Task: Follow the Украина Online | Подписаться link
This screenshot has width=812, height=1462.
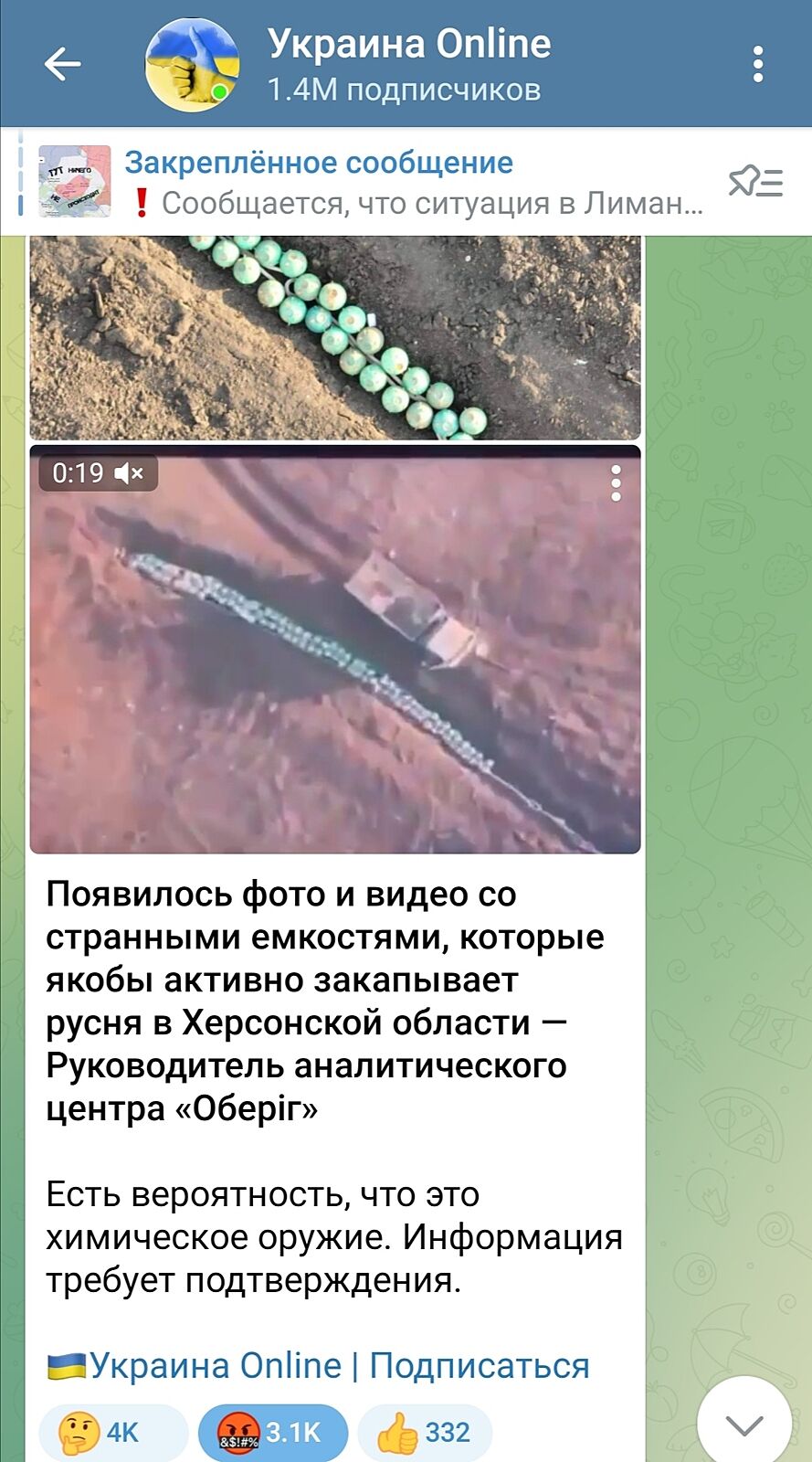Action: pos(339,1365)
